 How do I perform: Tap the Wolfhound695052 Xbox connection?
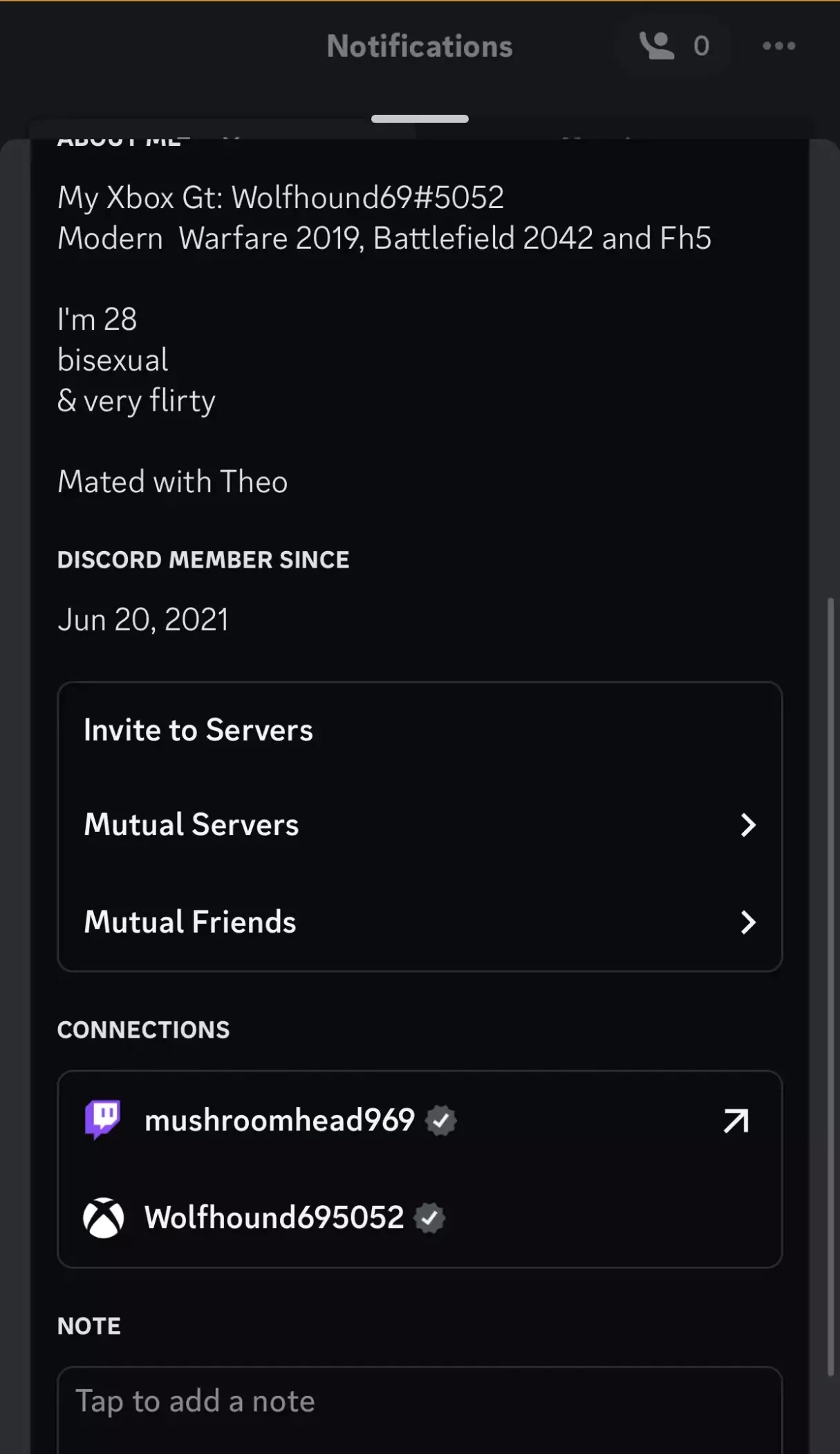coord(420,1218)
